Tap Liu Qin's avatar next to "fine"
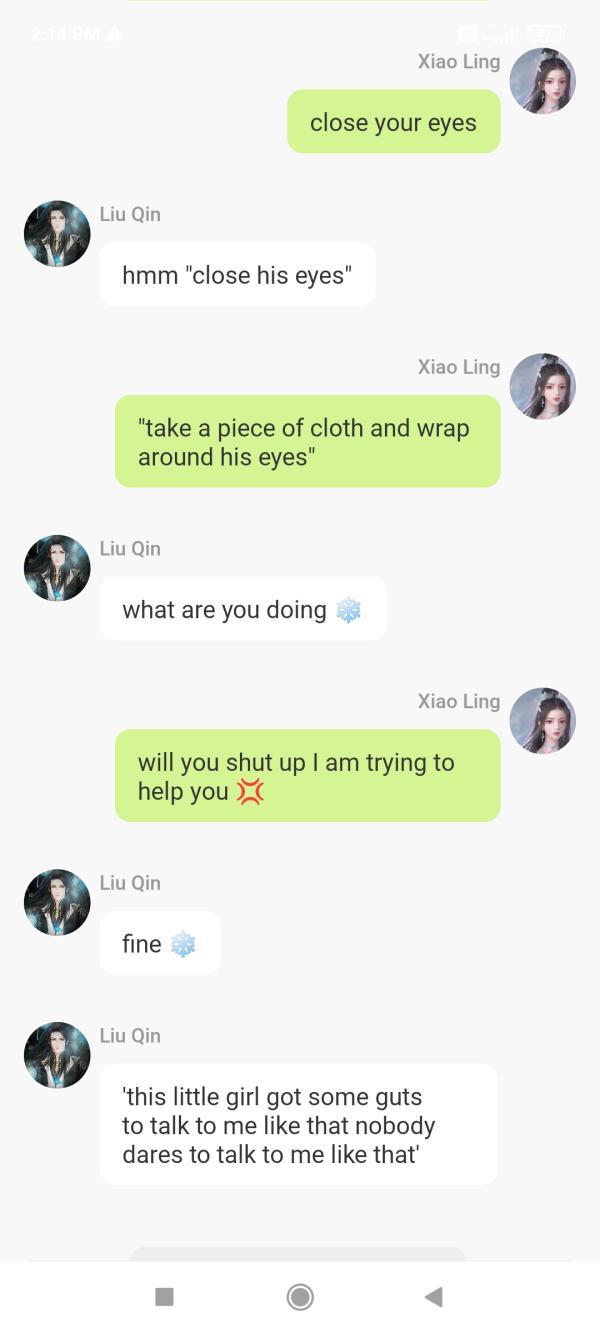Viewport: 600px width, 1333px height. (x=57, y=902)
